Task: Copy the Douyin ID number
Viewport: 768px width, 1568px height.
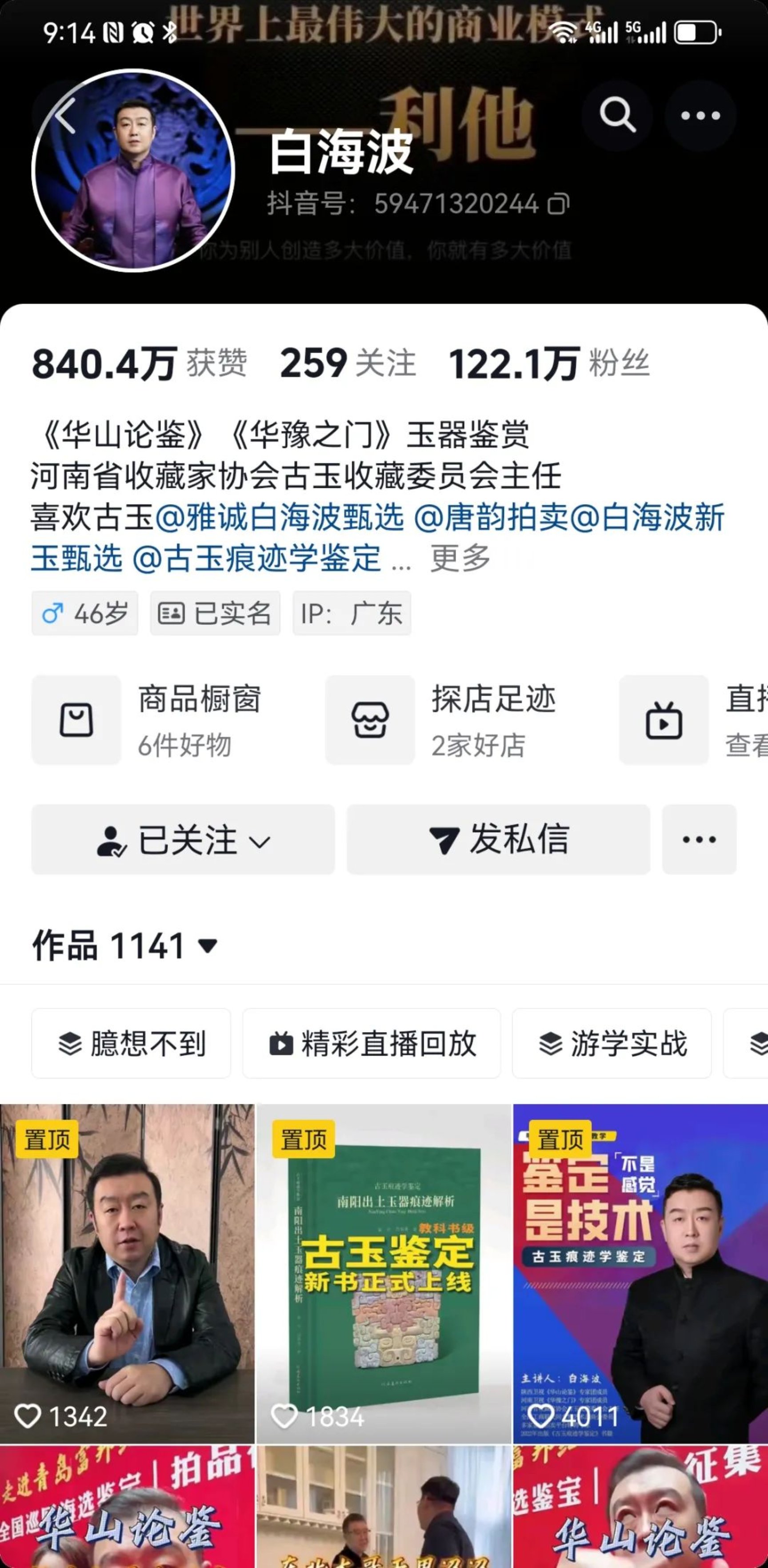Action: (557, 204)
